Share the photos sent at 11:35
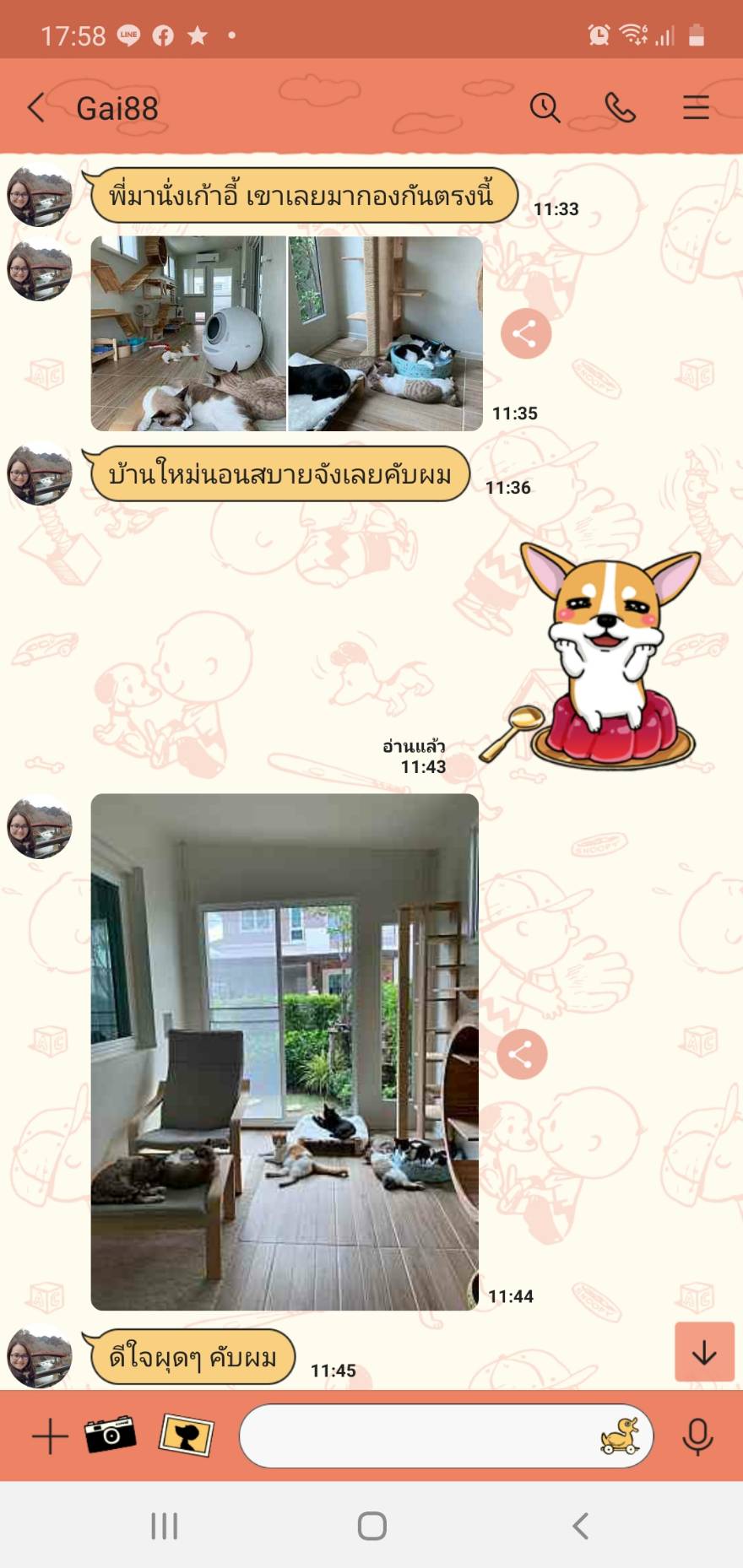The height and width of the screenshot is (1568, 743). [525, 333]
